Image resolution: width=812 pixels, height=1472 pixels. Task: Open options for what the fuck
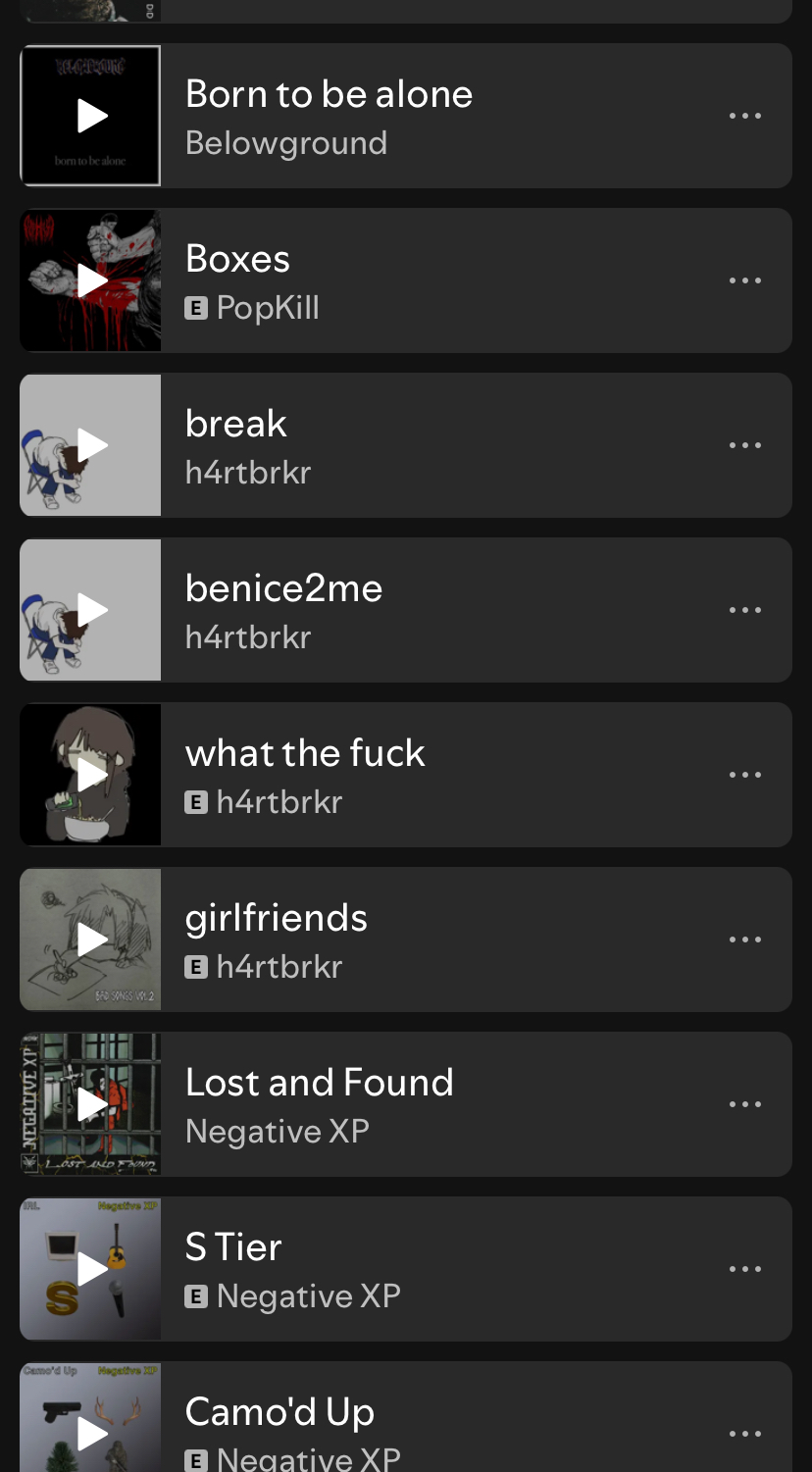coord(744,775)
